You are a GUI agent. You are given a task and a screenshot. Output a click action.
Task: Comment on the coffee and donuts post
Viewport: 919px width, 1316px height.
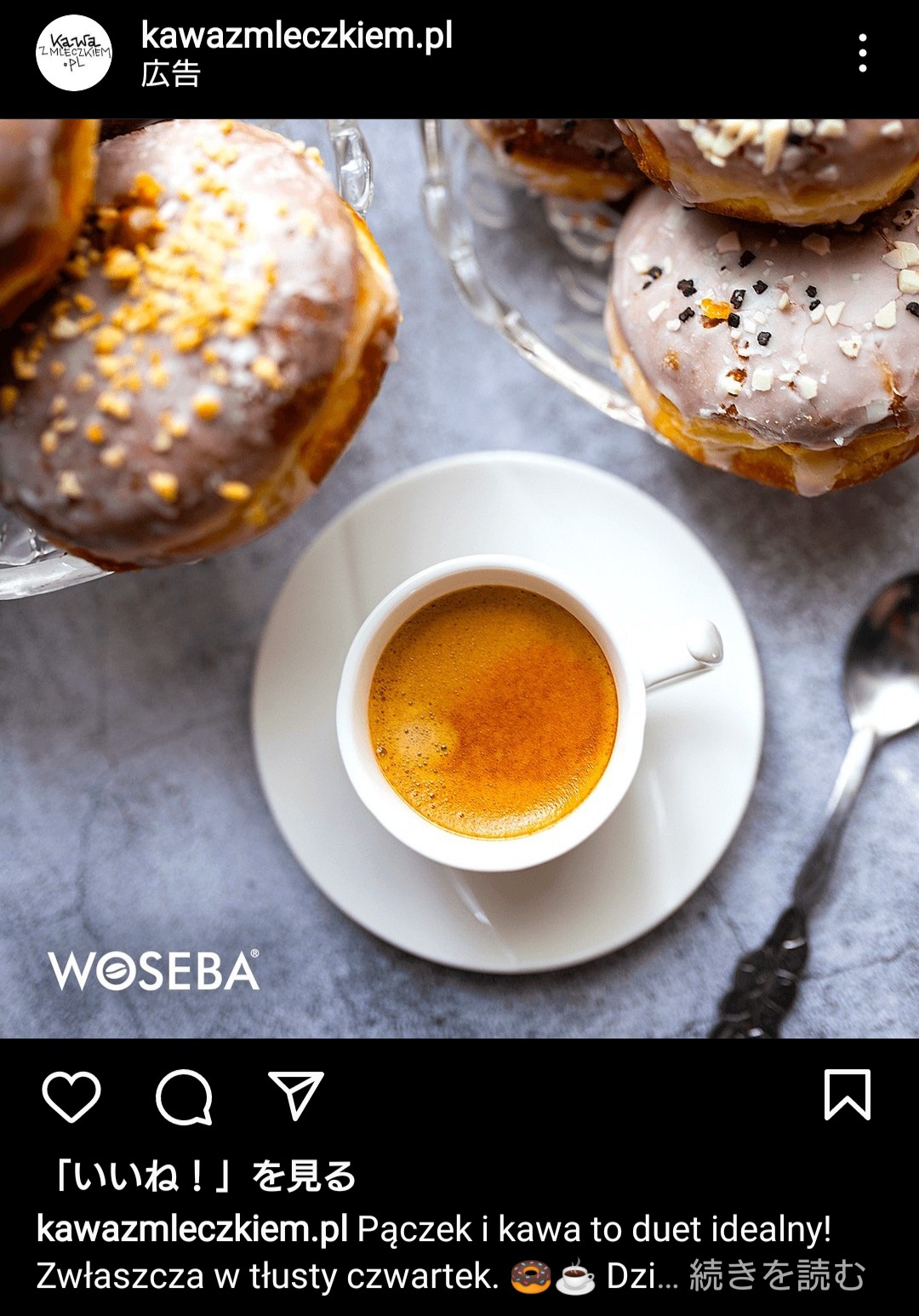(184, 1096)
